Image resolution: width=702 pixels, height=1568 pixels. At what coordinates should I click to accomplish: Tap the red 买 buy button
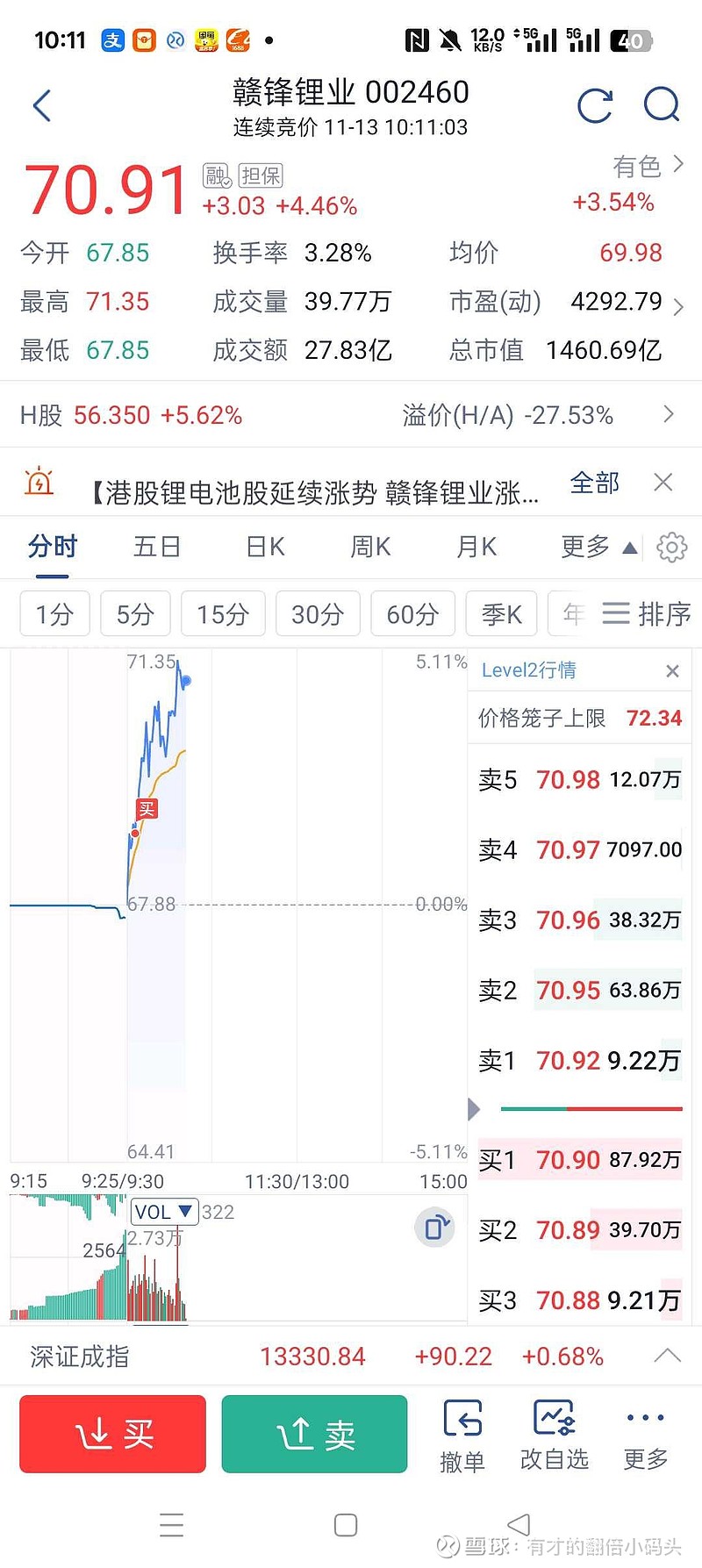point(111,1434)
